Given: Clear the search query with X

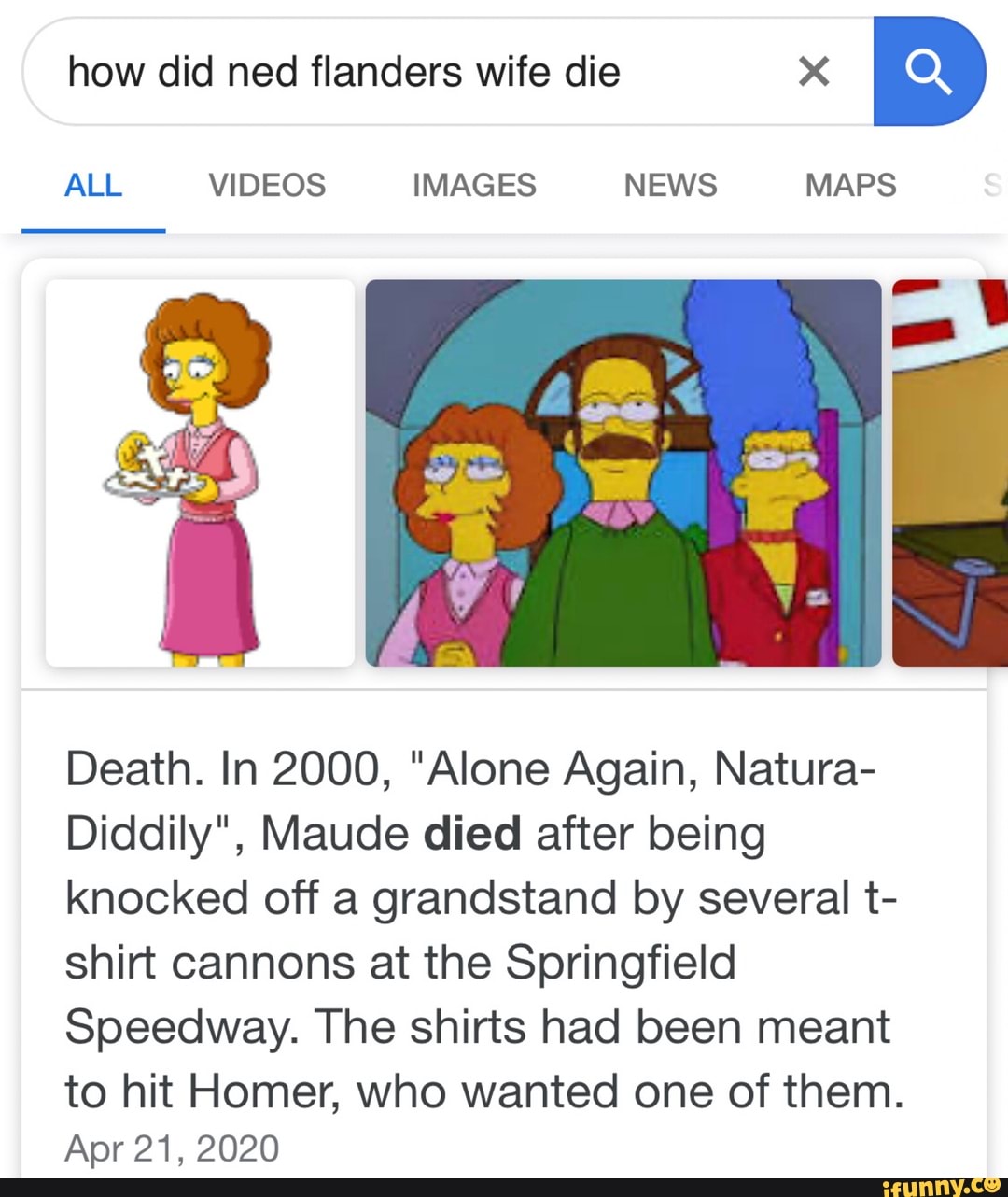Looking at the screenshot, I should pos(814,71).
